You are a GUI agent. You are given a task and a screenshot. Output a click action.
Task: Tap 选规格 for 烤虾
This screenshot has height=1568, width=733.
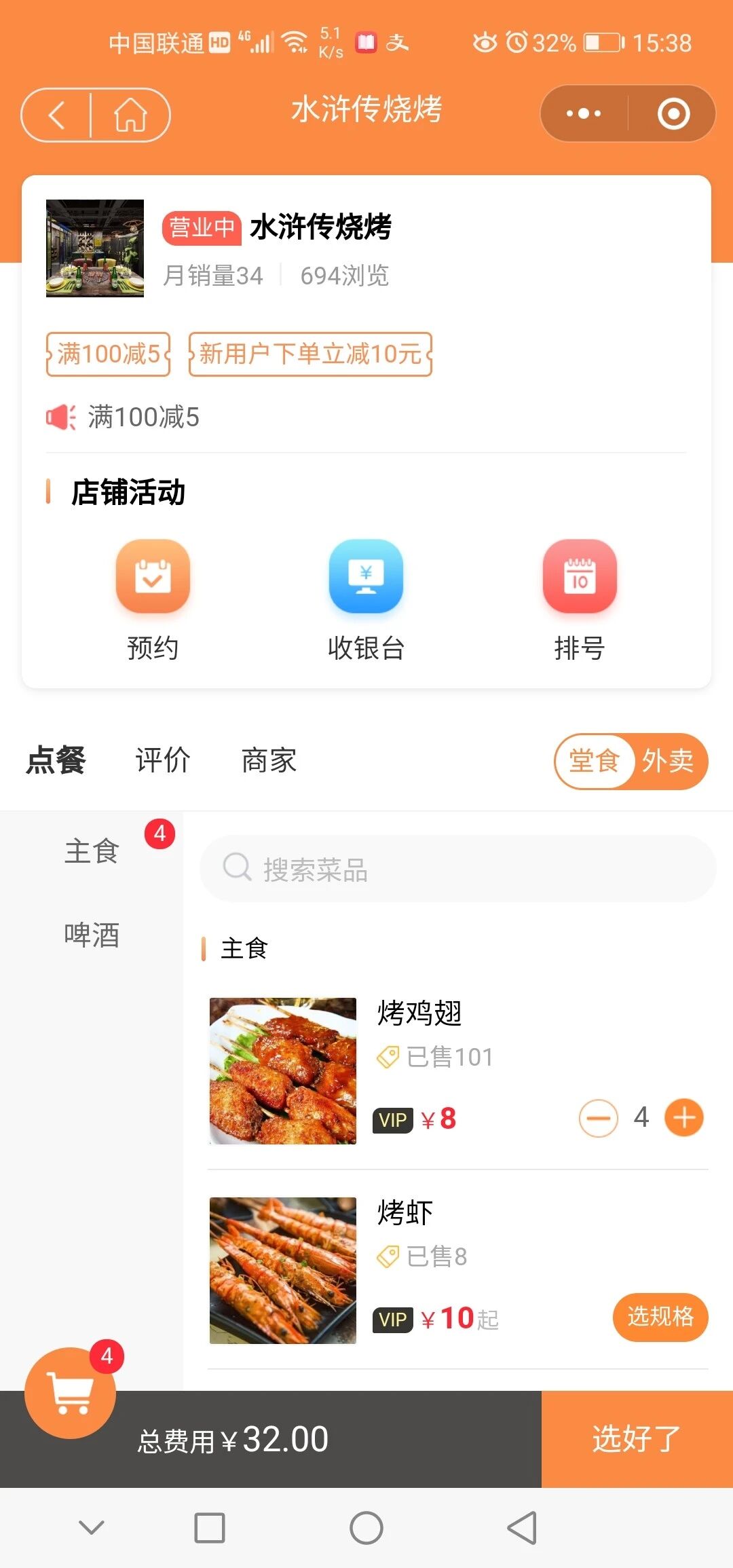660,1317
